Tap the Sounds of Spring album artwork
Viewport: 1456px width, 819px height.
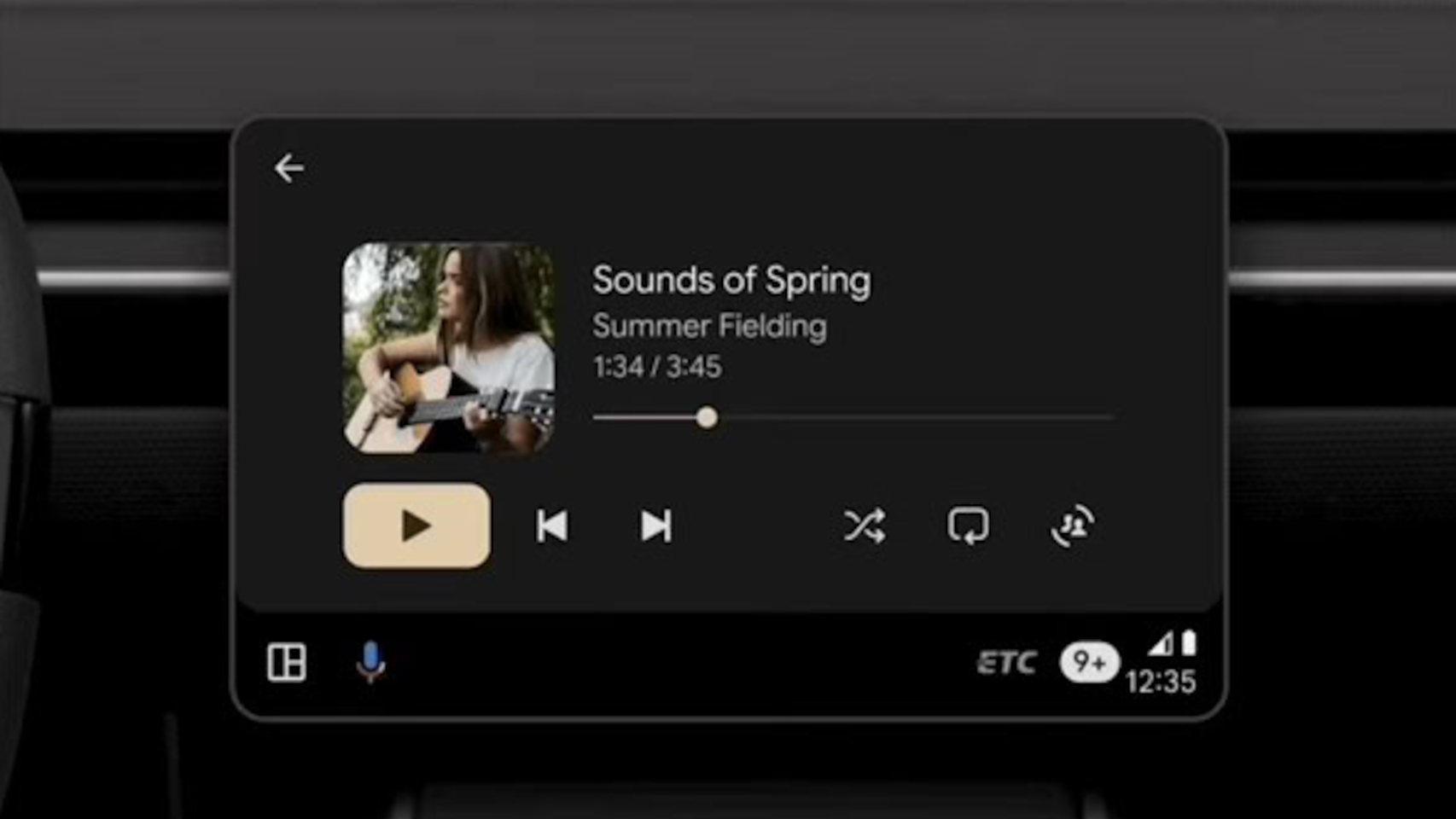449,348
